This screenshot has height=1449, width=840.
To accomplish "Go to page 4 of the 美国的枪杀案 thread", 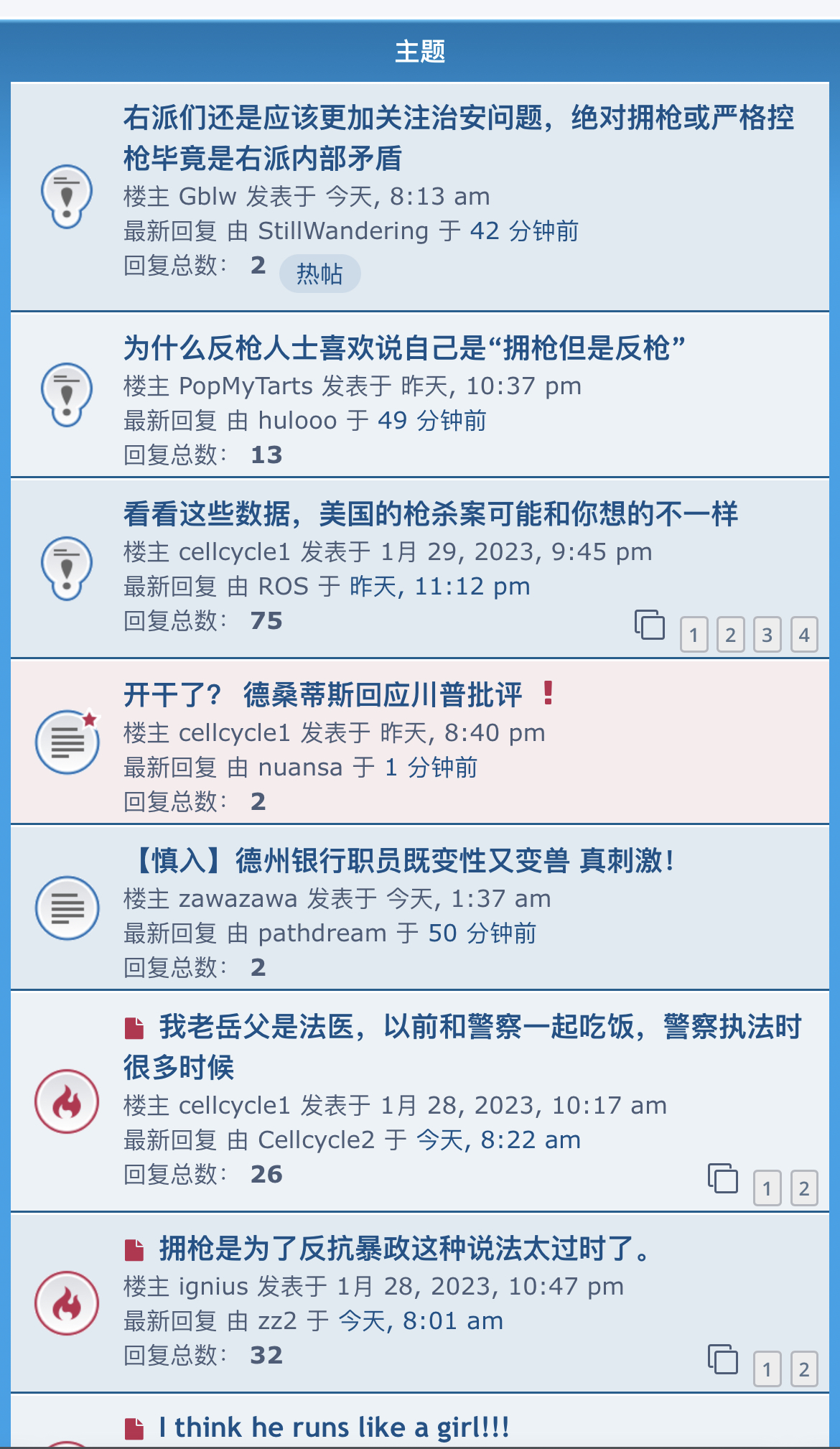I will pos(804,635).
